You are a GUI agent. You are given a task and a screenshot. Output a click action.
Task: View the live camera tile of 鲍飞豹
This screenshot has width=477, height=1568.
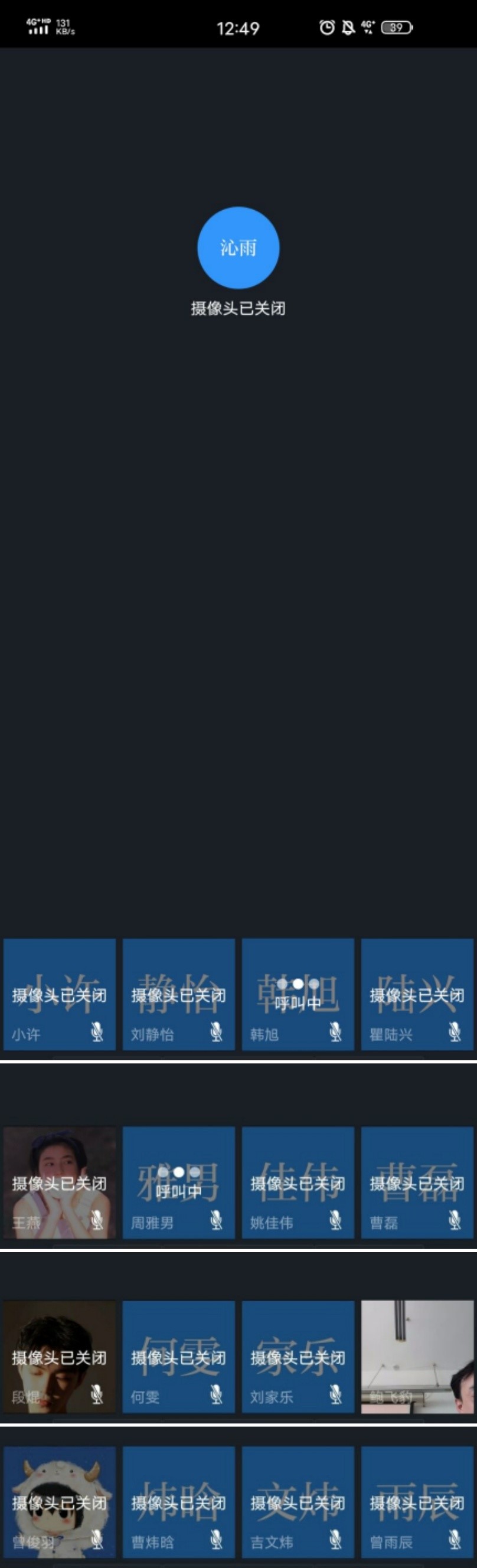click(417, 1357)
